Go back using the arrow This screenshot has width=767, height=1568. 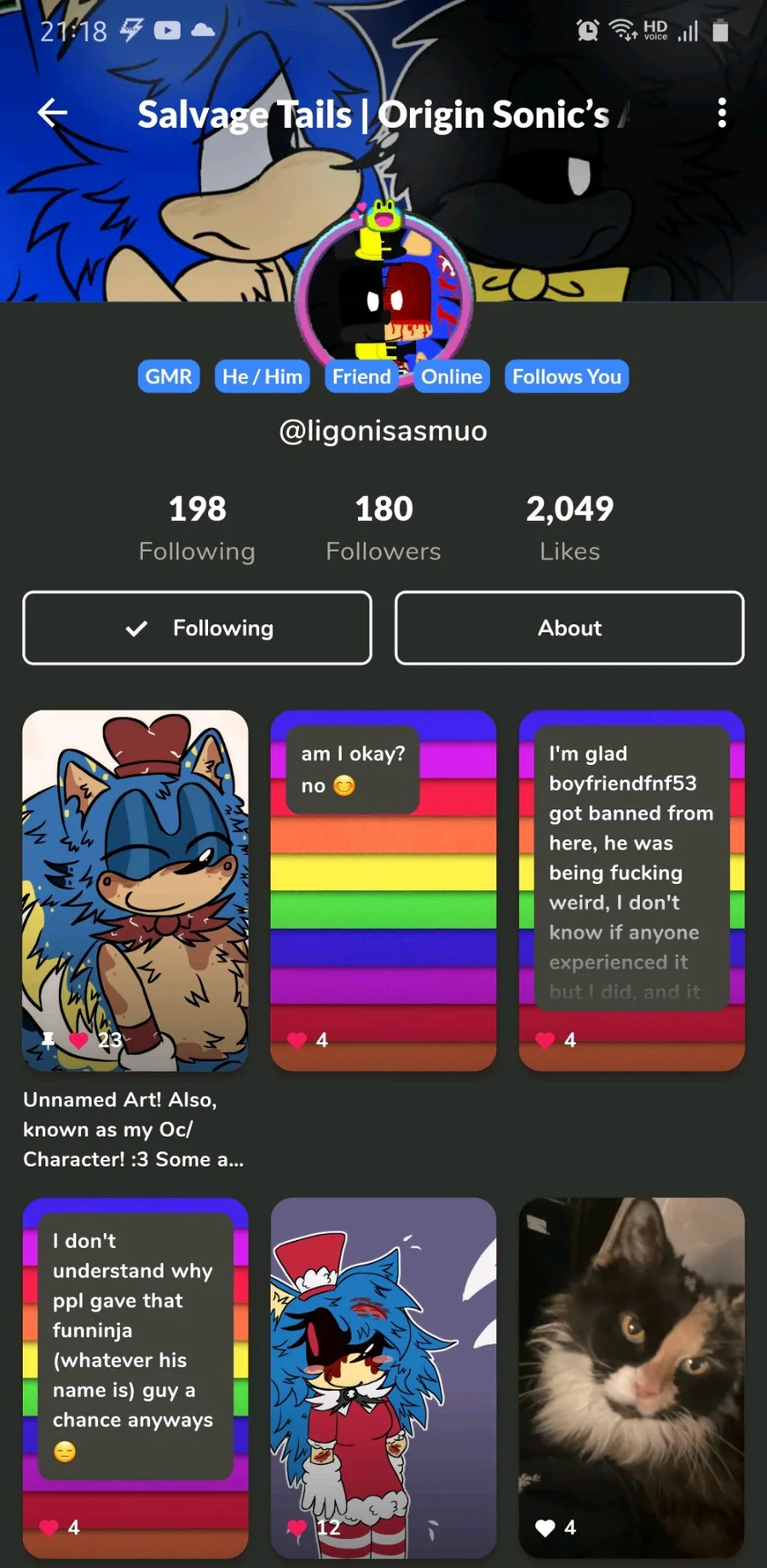(53, 112)
